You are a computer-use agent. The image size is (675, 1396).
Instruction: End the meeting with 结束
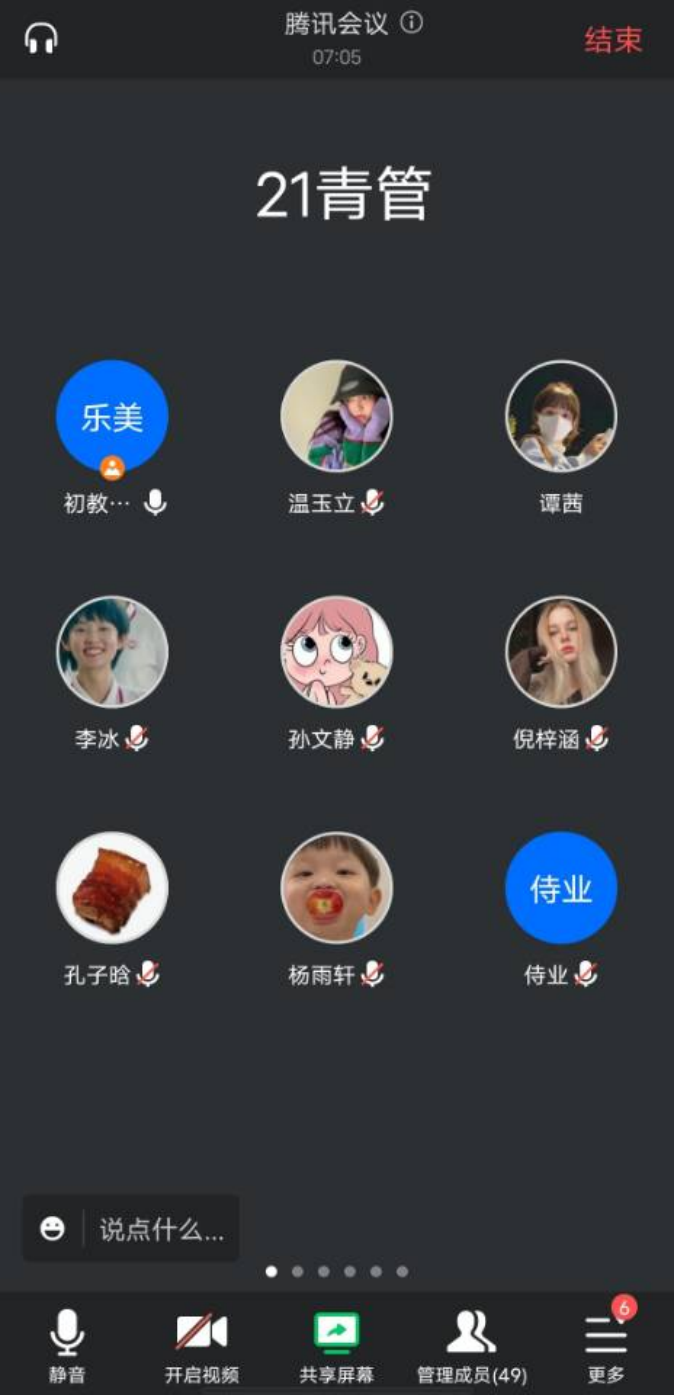point(613,40)
